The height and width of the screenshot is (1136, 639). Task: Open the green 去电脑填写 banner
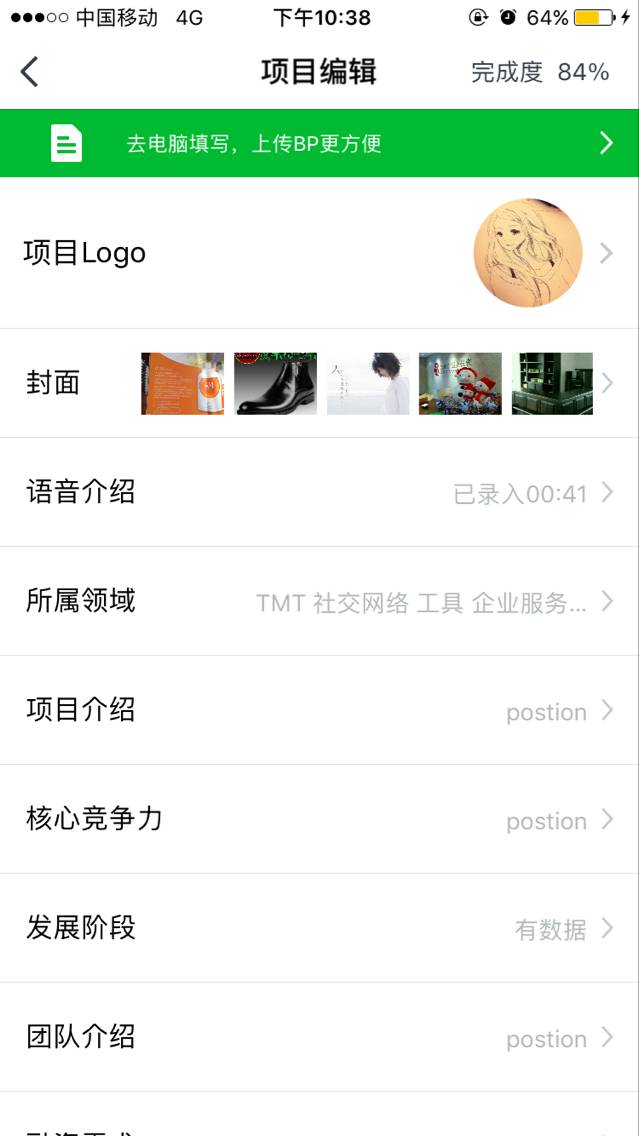(x=319, y=143)
